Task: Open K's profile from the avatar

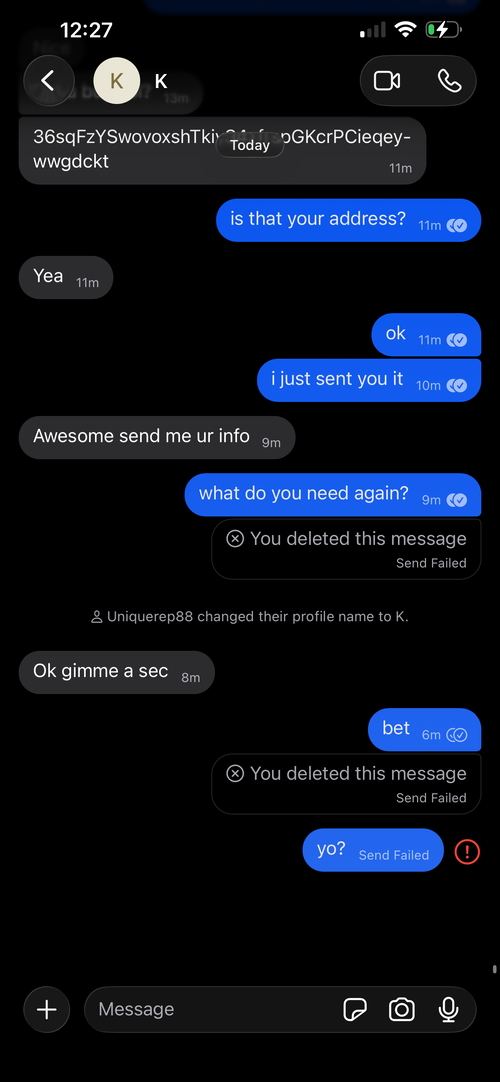Action: click(x=117, y=81)
